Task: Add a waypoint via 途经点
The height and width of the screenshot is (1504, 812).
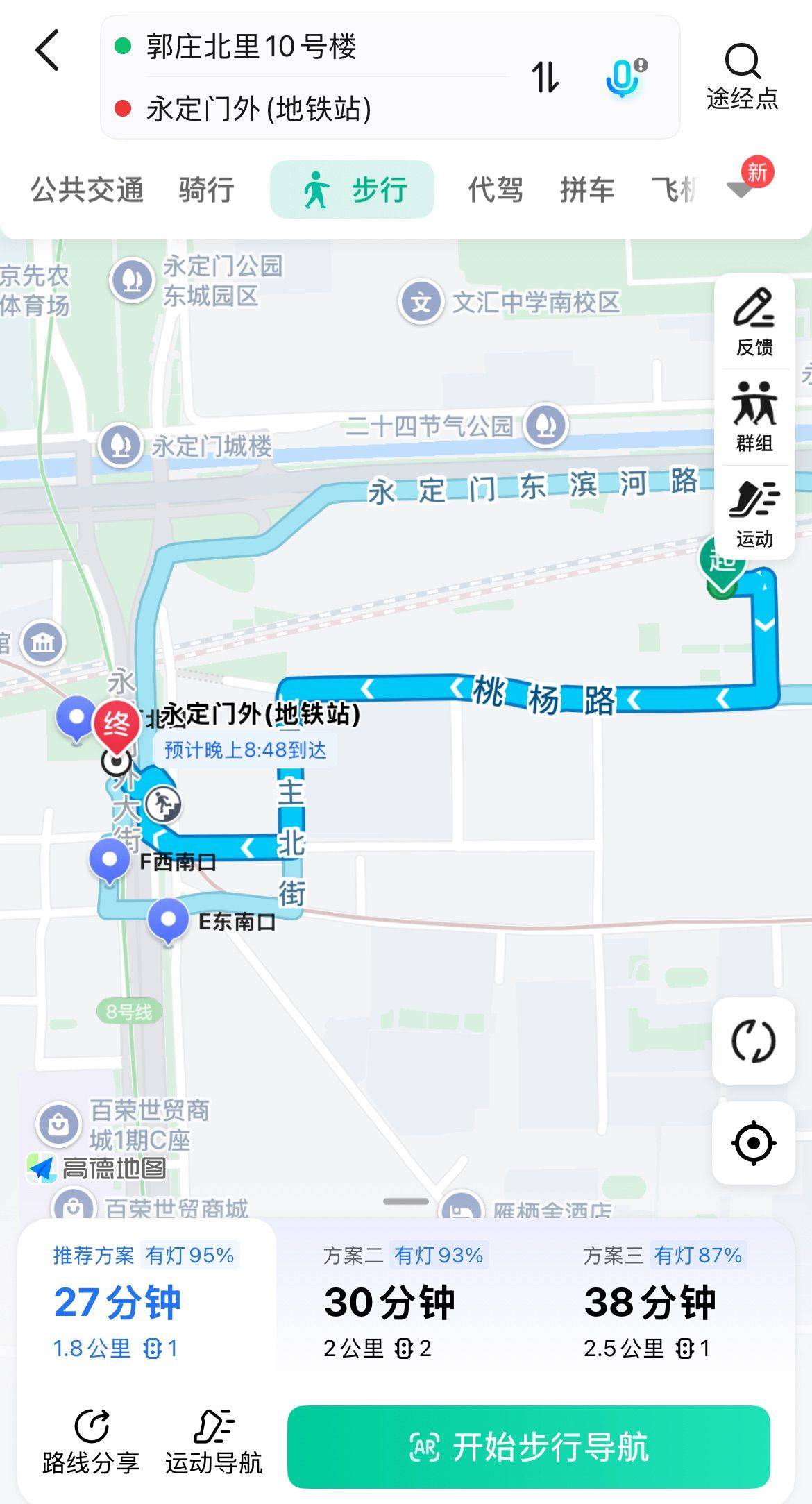Action: (x=742, y=76)
